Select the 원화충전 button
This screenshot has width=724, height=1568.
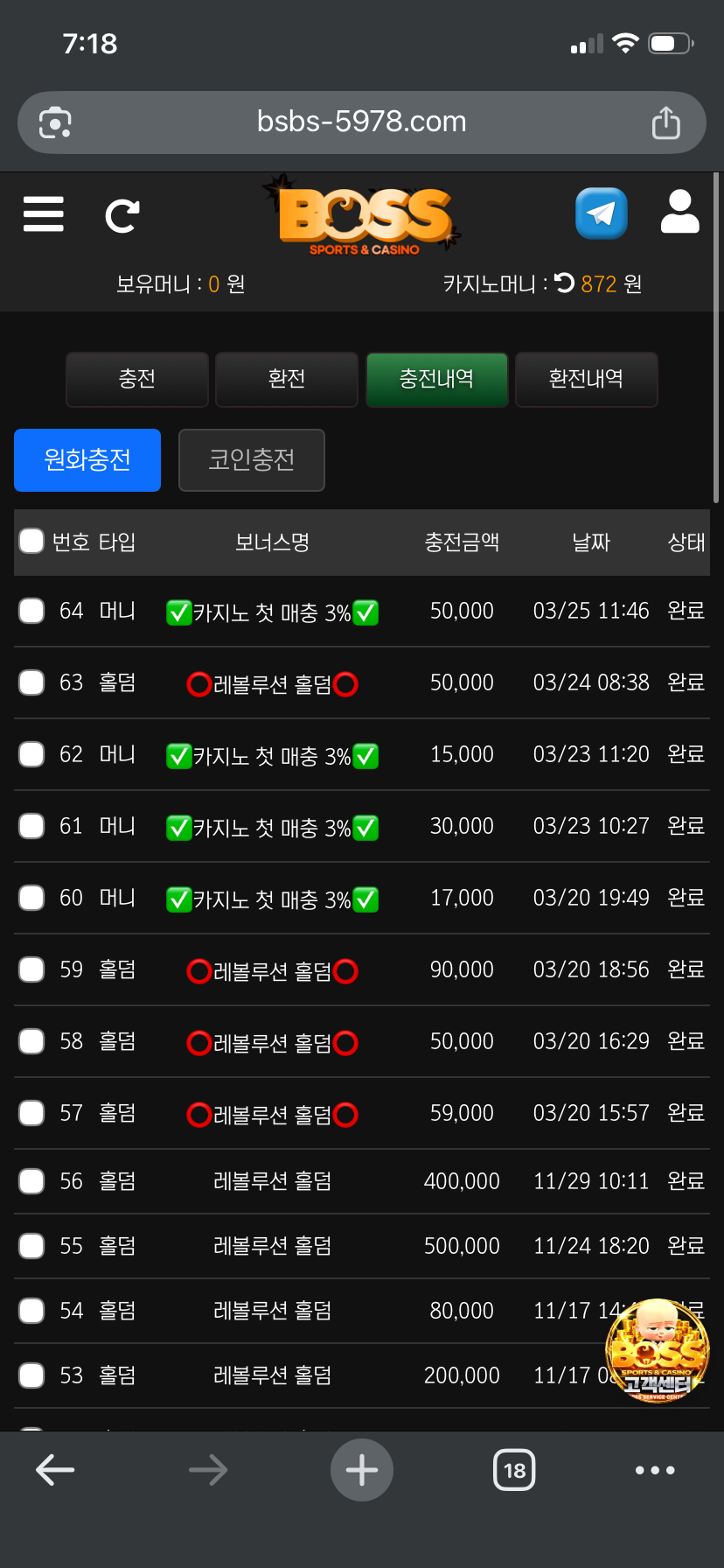[87, 460]
